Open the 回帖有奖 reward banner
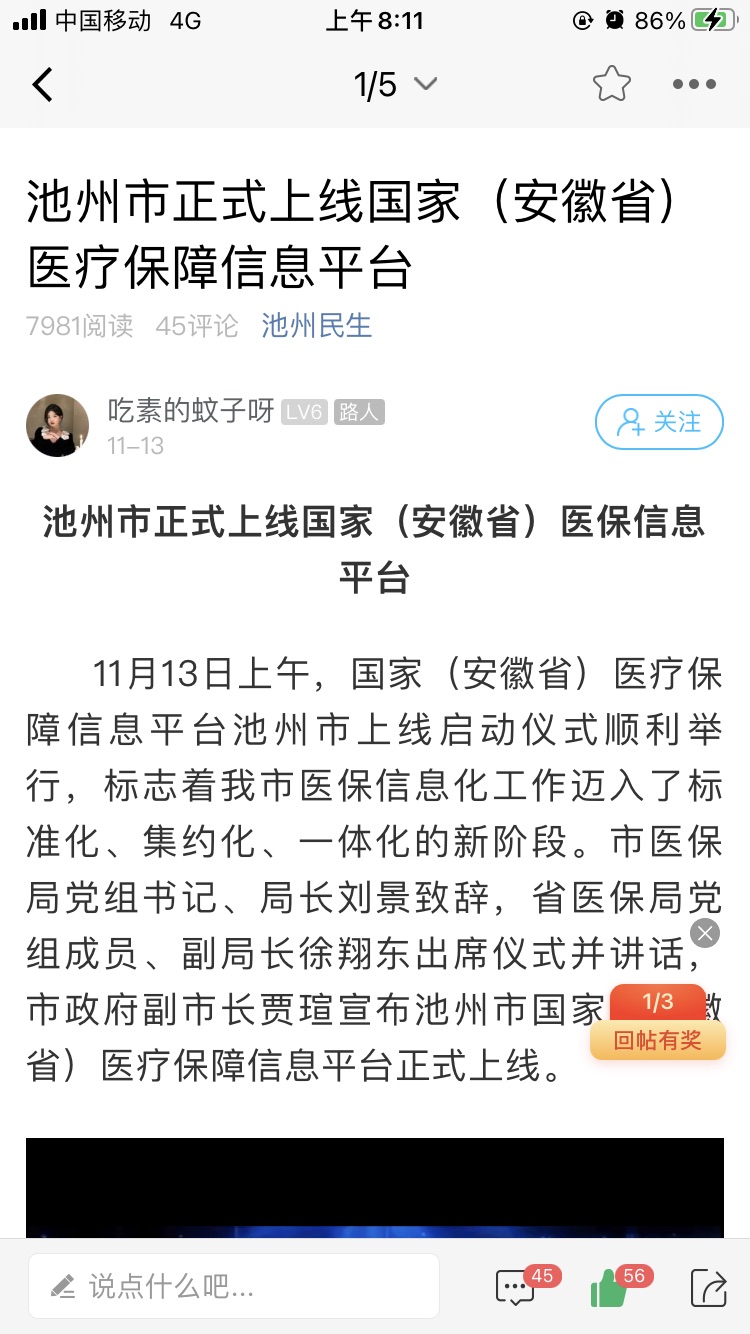 pos(657,1040)
